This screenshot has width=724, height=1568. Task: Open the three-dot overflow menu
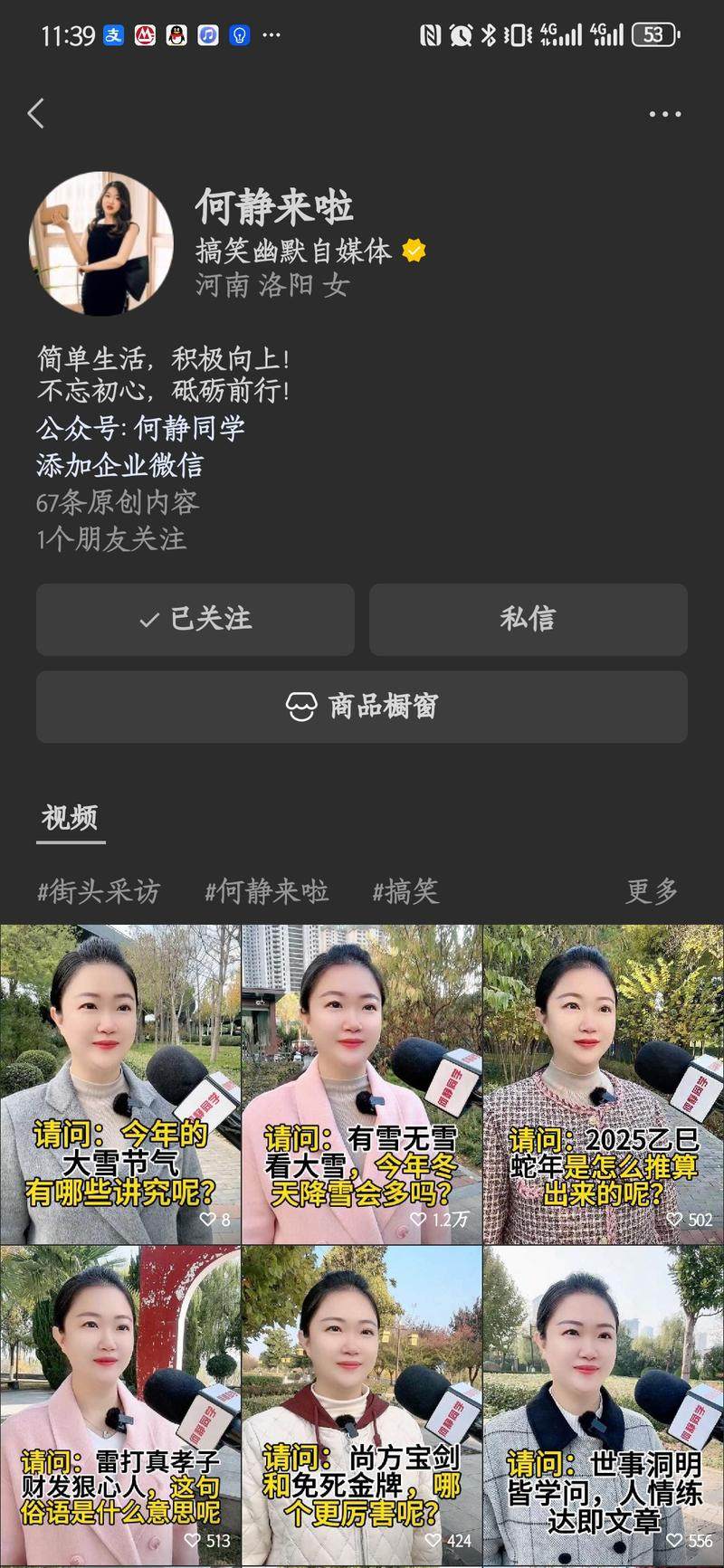click(664, 114)
